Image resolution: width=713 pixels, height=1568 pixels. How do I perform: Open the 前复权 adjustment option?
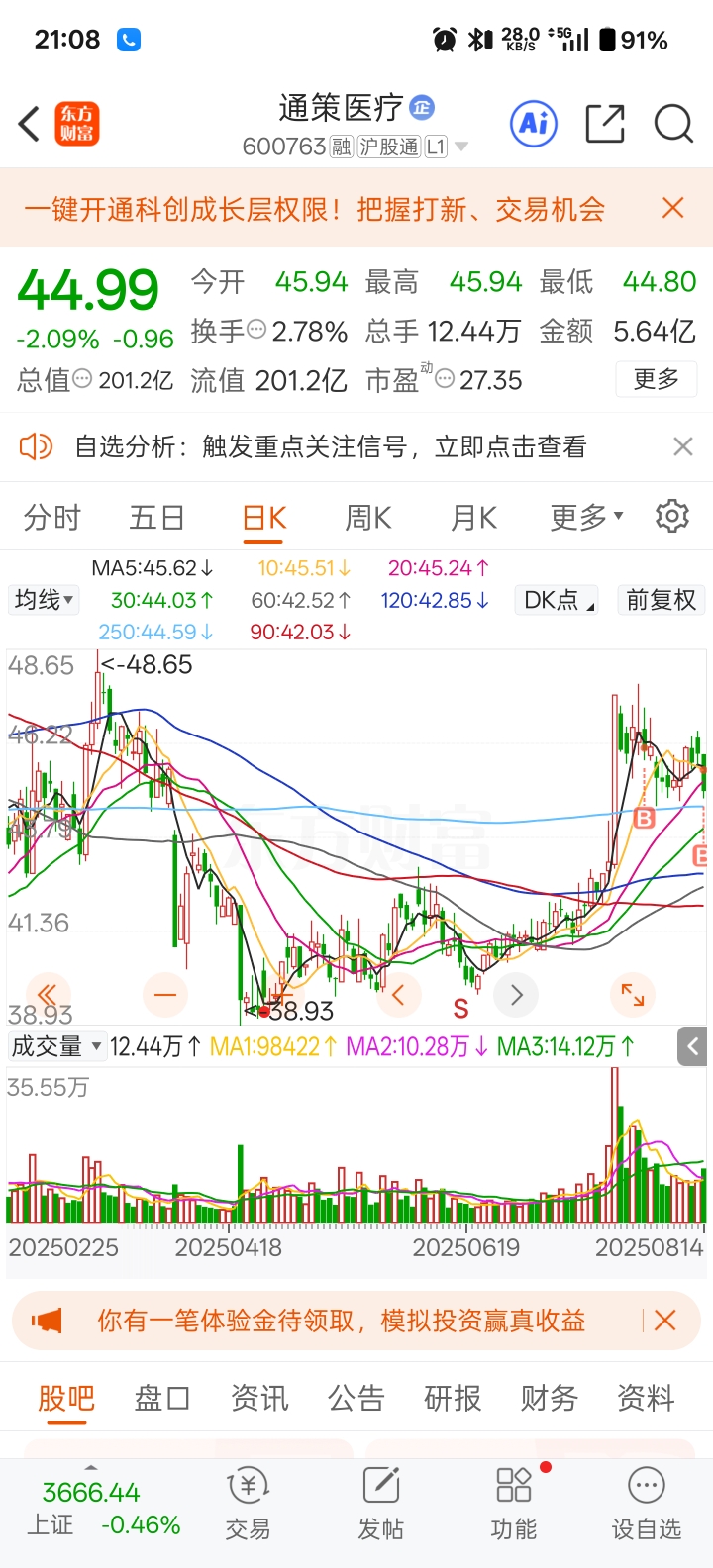[x=661, y=599]
